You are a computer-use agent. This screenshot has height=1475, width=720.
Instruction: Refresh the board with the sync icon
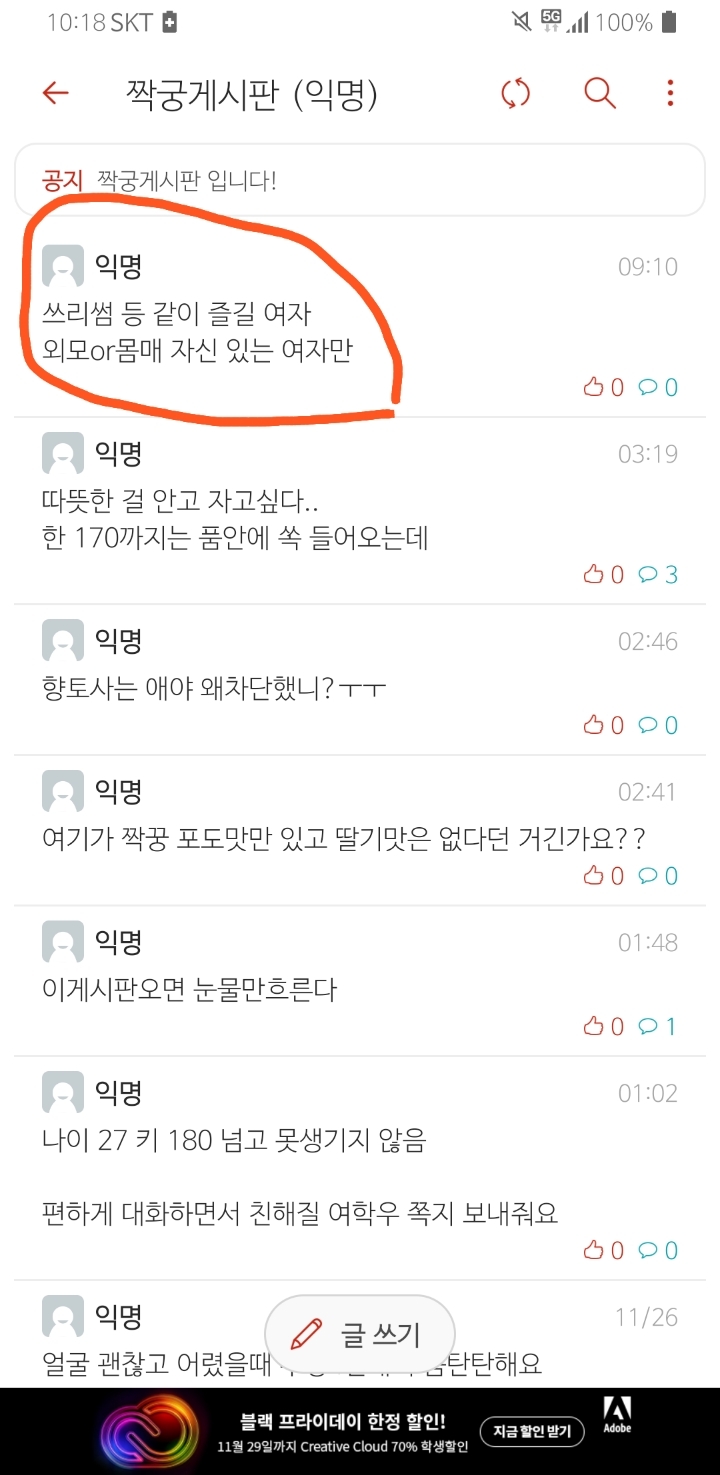[515, 94]
